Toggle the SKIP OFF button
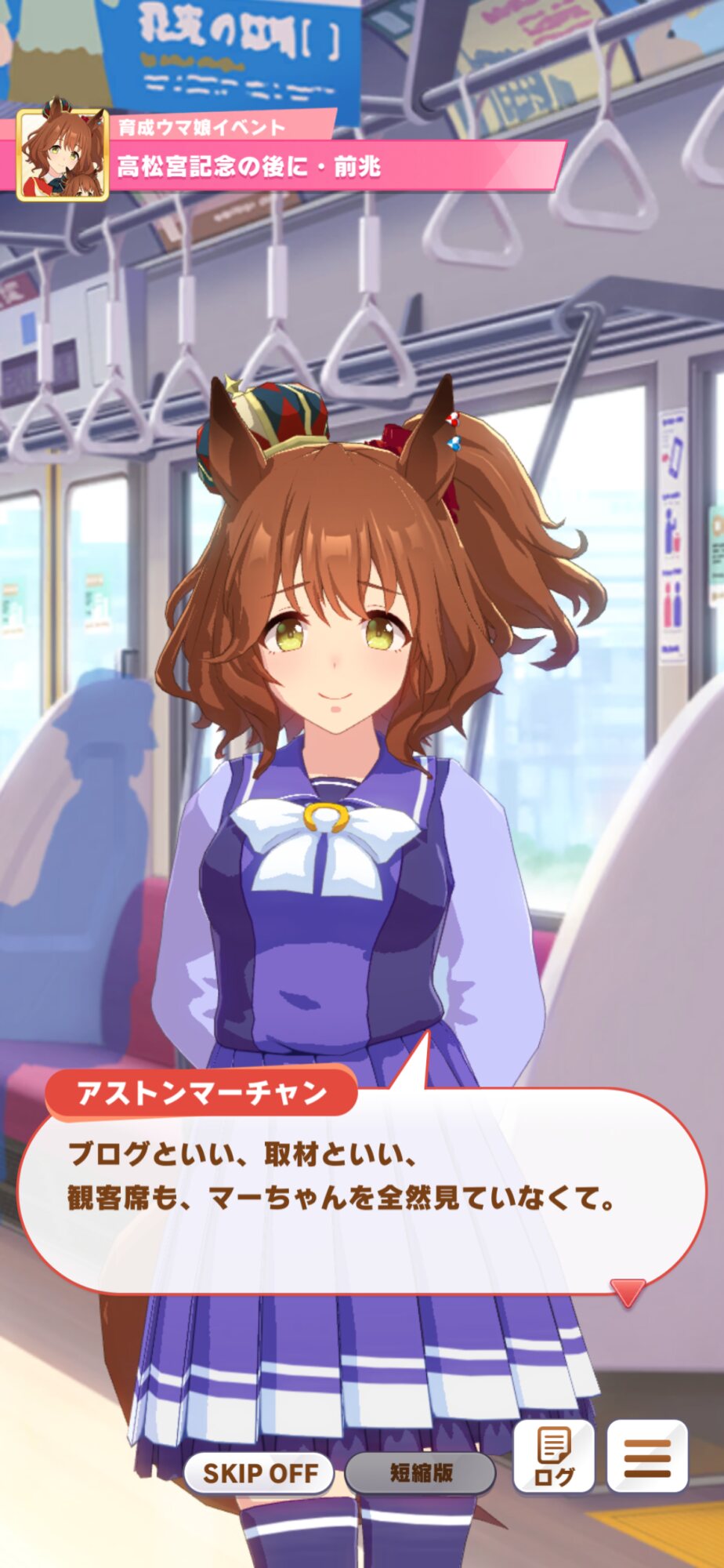Screen dimensions: 724x1568 (x=260, y=1472)
